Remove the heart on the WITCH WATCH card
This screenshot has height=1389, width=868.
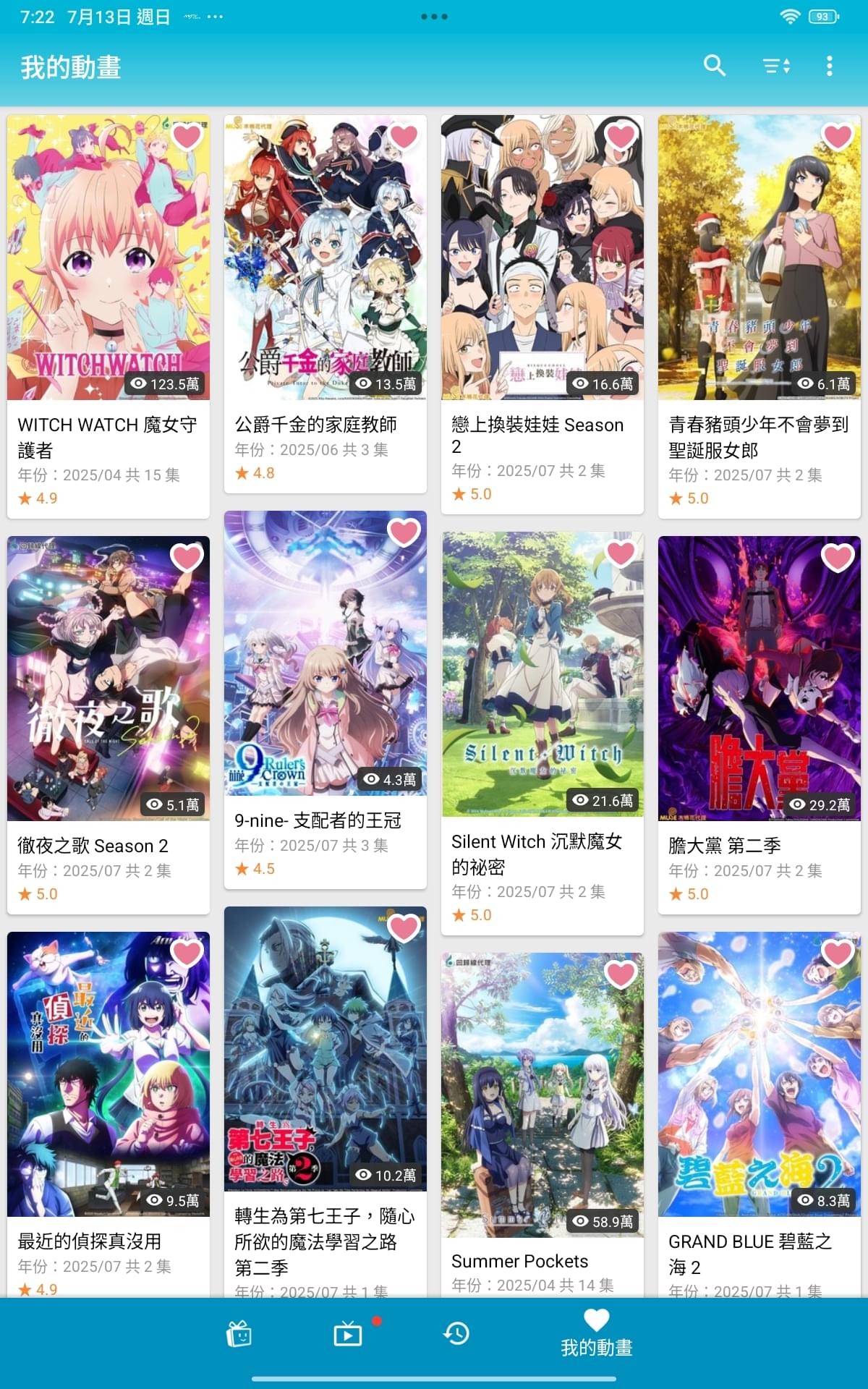pyautogui.click(x=187, y=135)
